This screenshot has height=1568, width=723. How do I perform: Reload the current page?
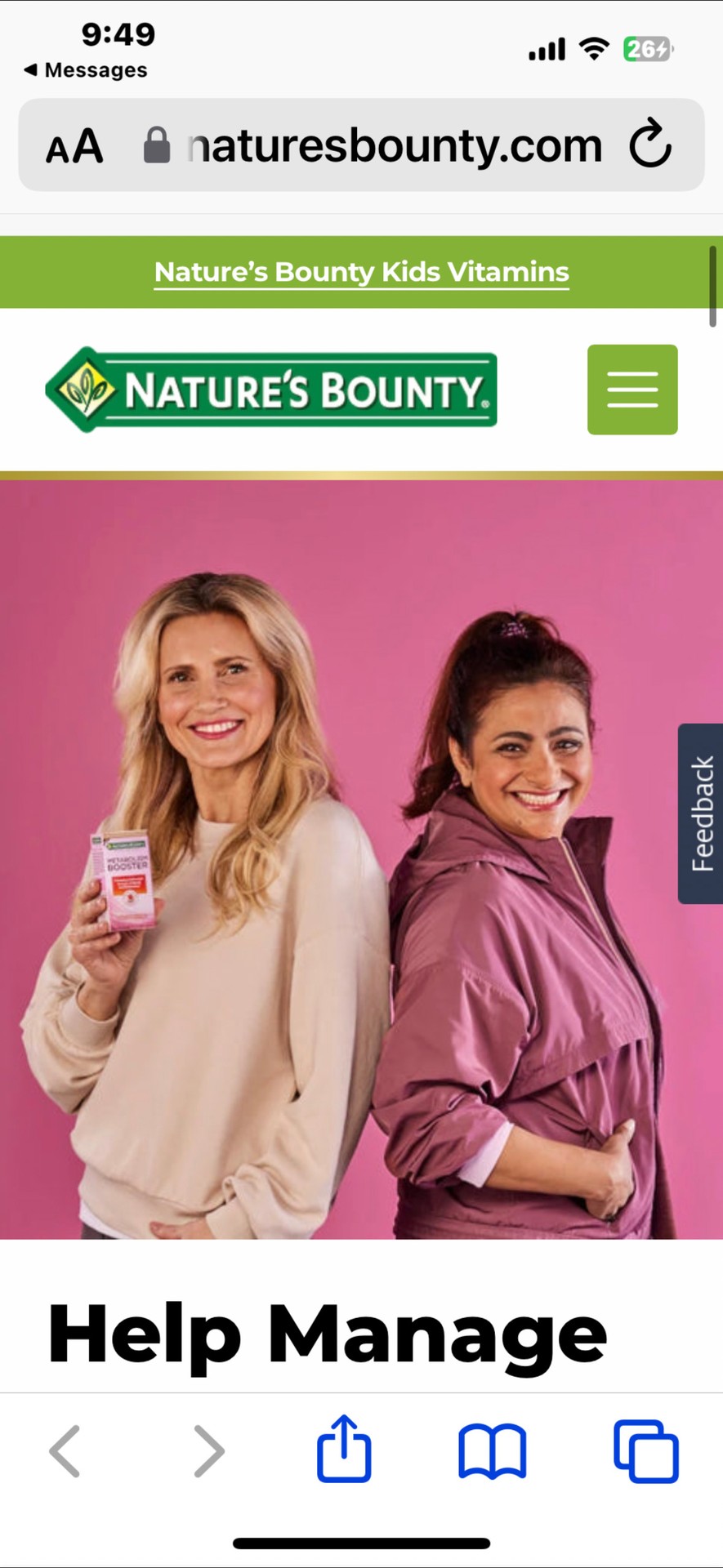click(x=650, y=145)
